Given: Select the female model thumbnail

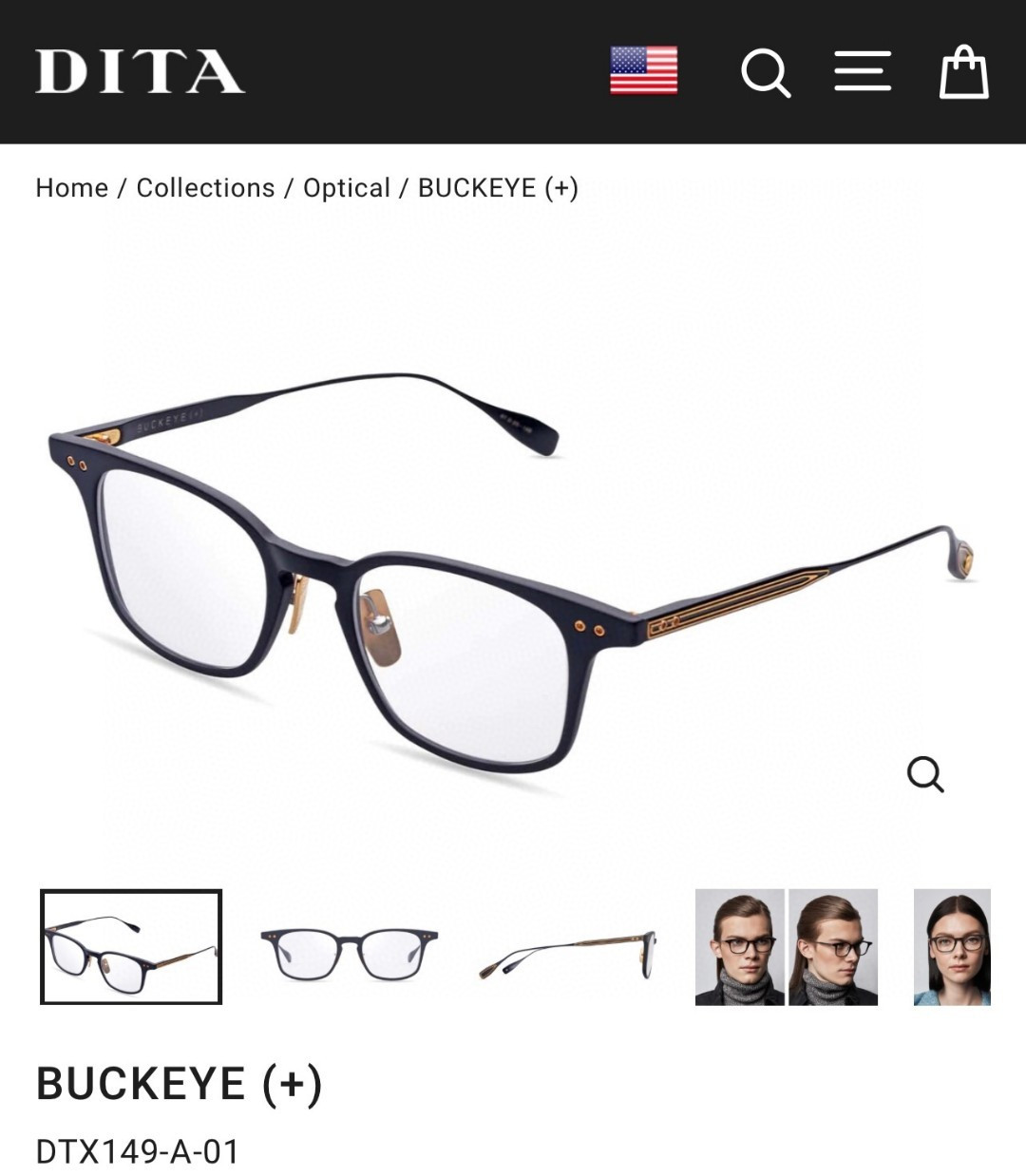Looking at the screenshot, I should pyautogui.click(x=952, y=947).
